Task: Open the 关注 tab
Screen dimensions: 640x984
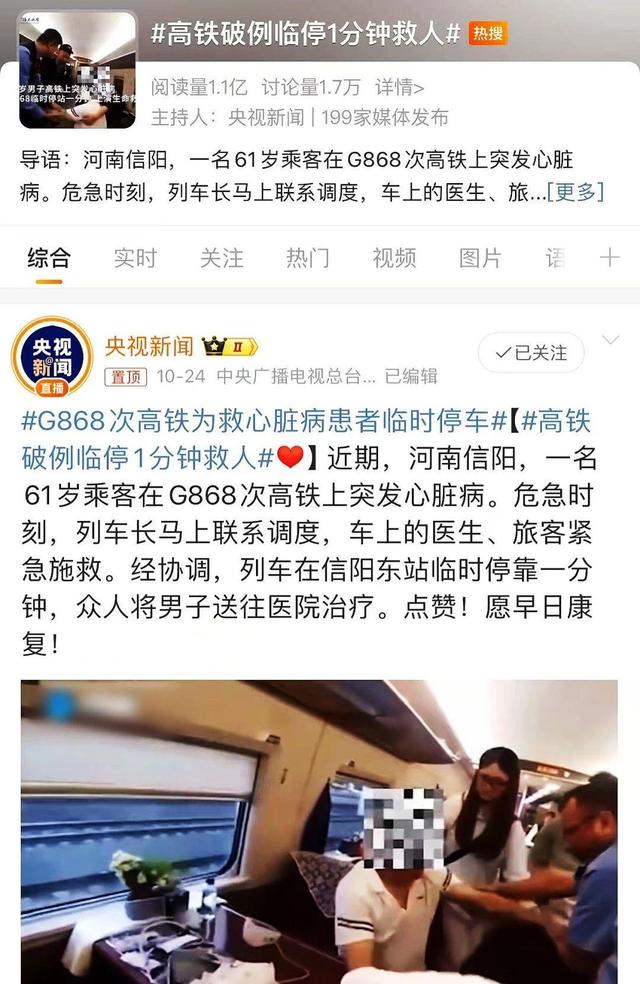Action: tap(221, 257)
